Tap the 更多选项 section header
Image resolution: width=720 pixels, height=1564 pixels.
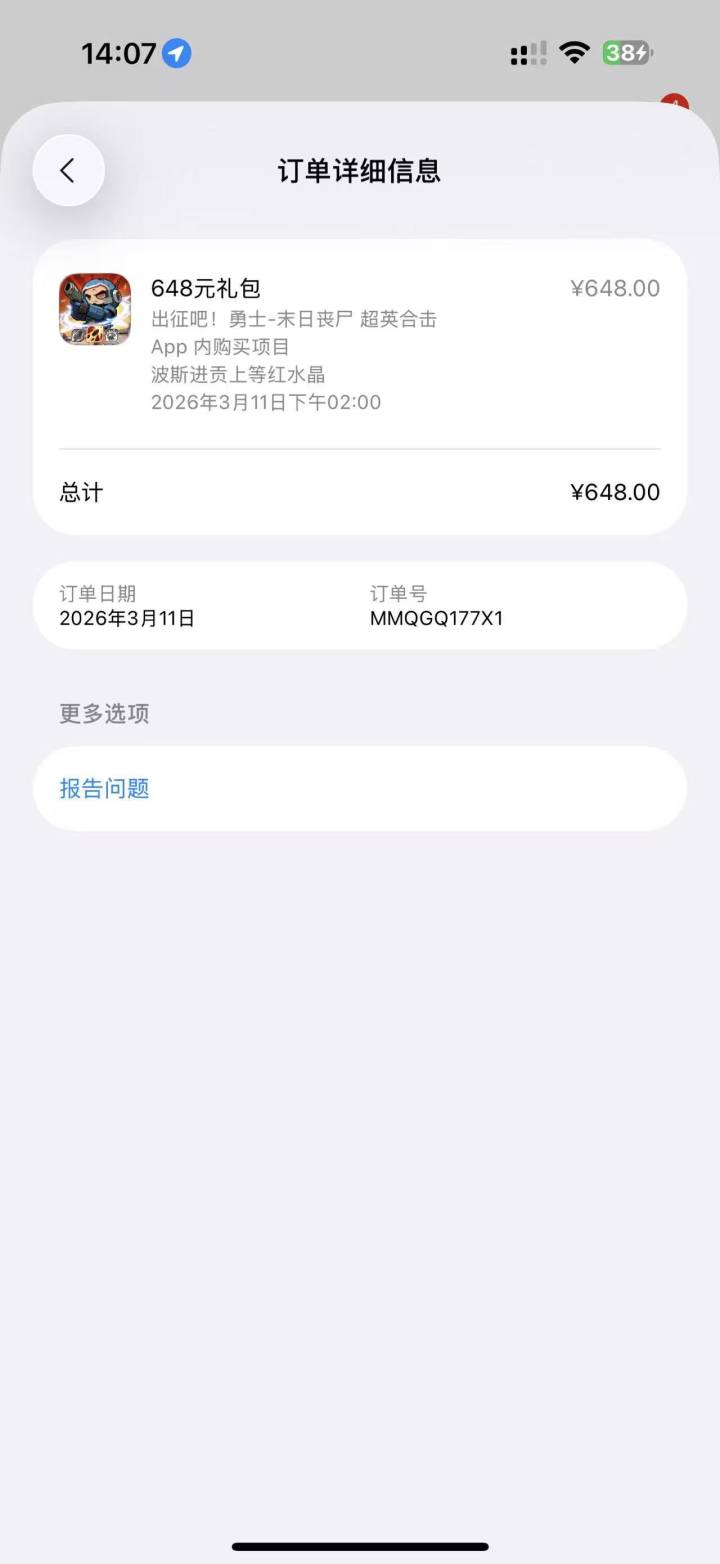pyautogui.click(x=103, y=714)
